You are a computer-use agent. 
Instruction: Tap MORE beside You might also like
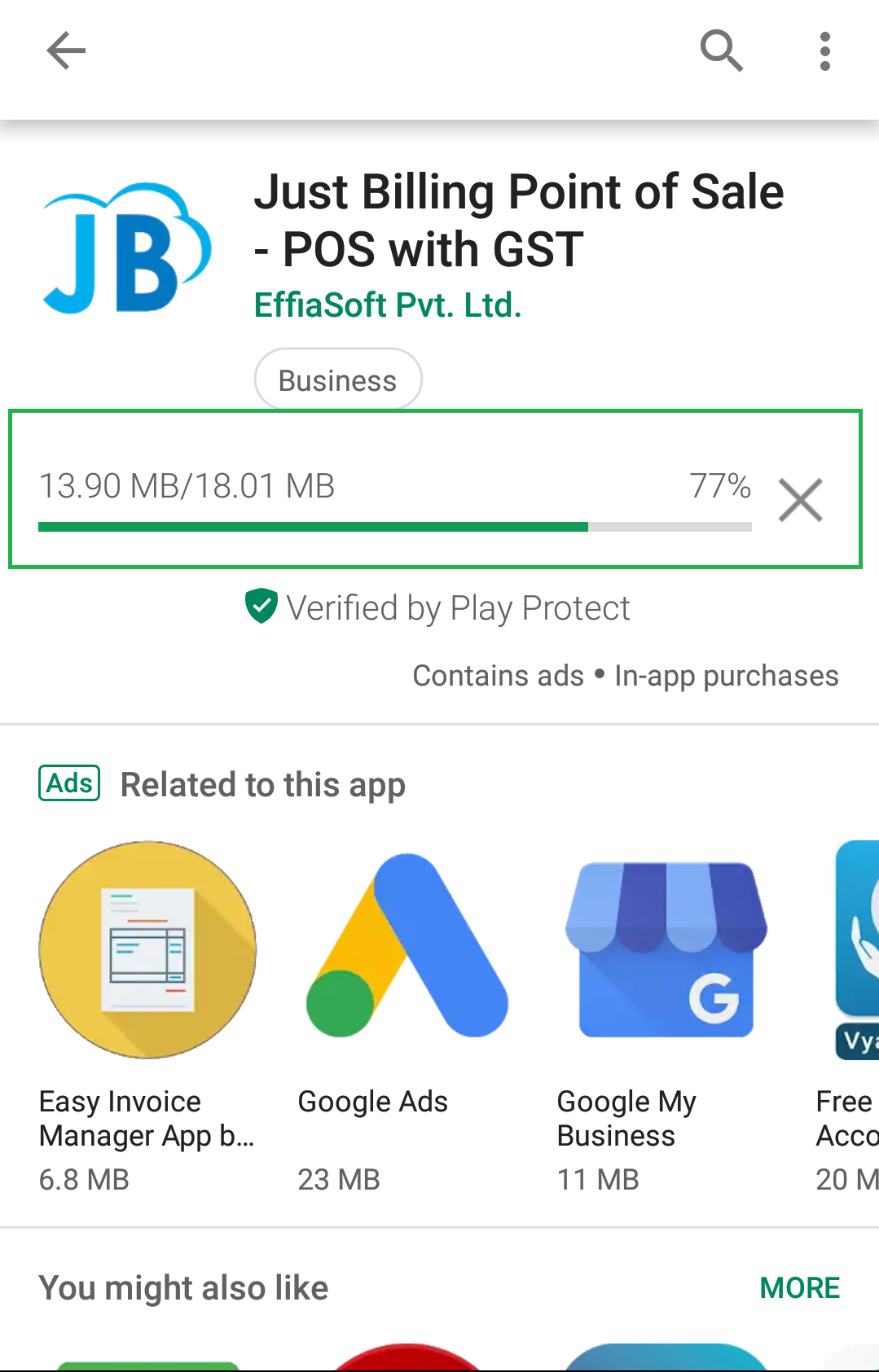click(799, 1287)
